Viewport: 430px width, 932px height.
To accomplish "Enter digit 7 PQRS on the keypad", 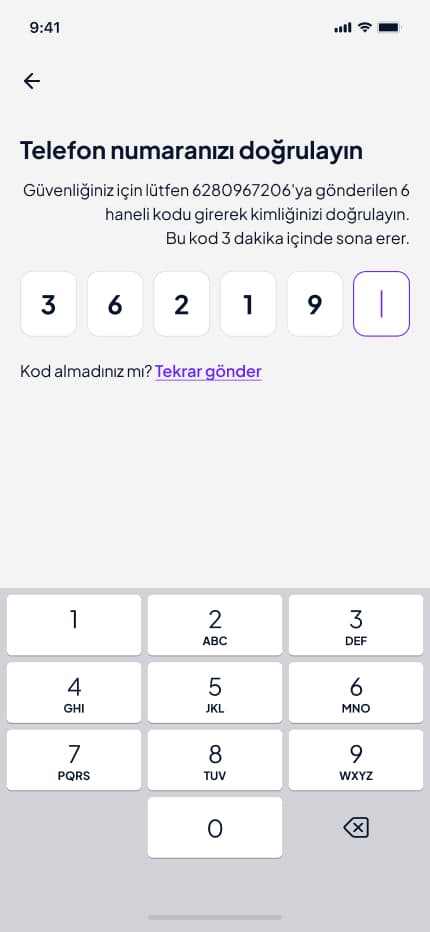I will tap(74, 760).
